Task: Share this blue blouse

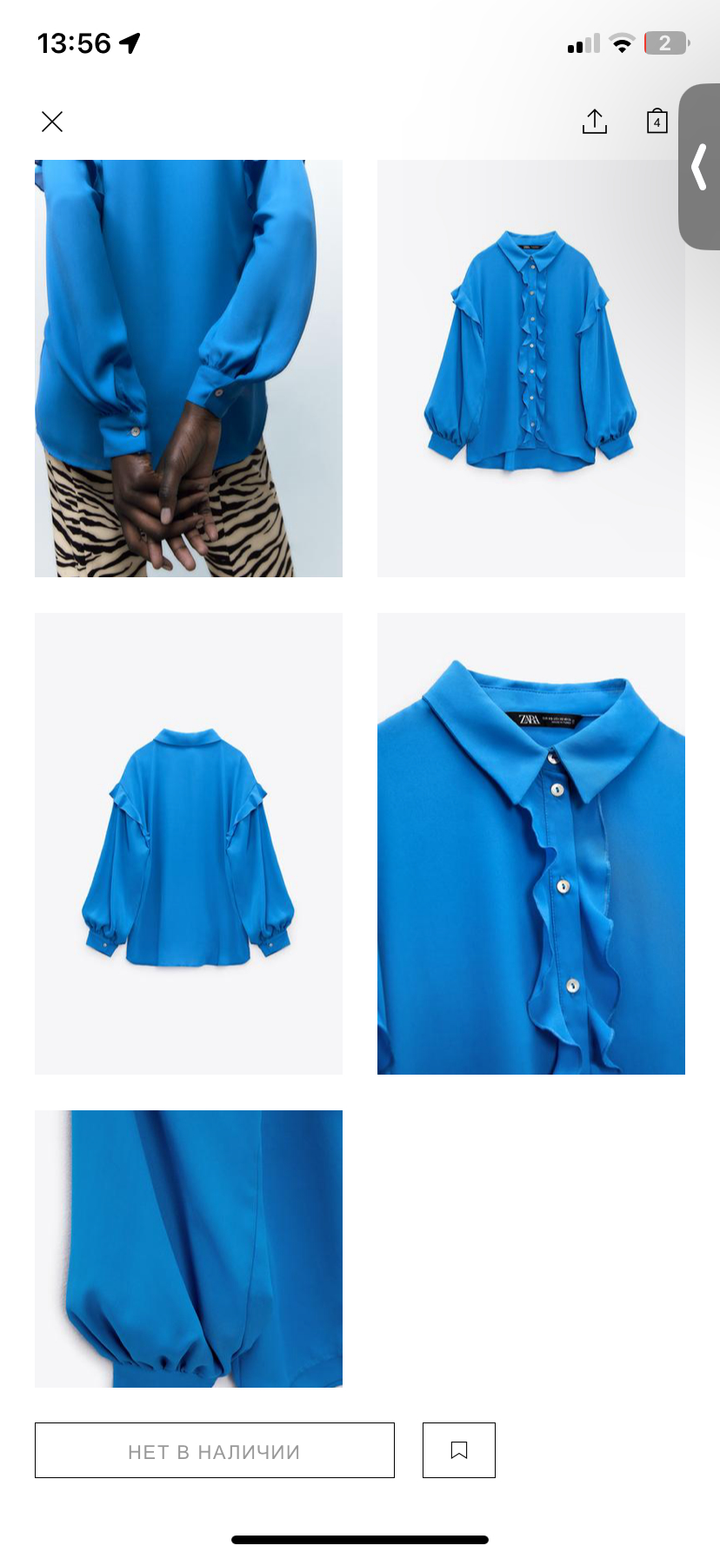Action: click(x=595, y=122)
